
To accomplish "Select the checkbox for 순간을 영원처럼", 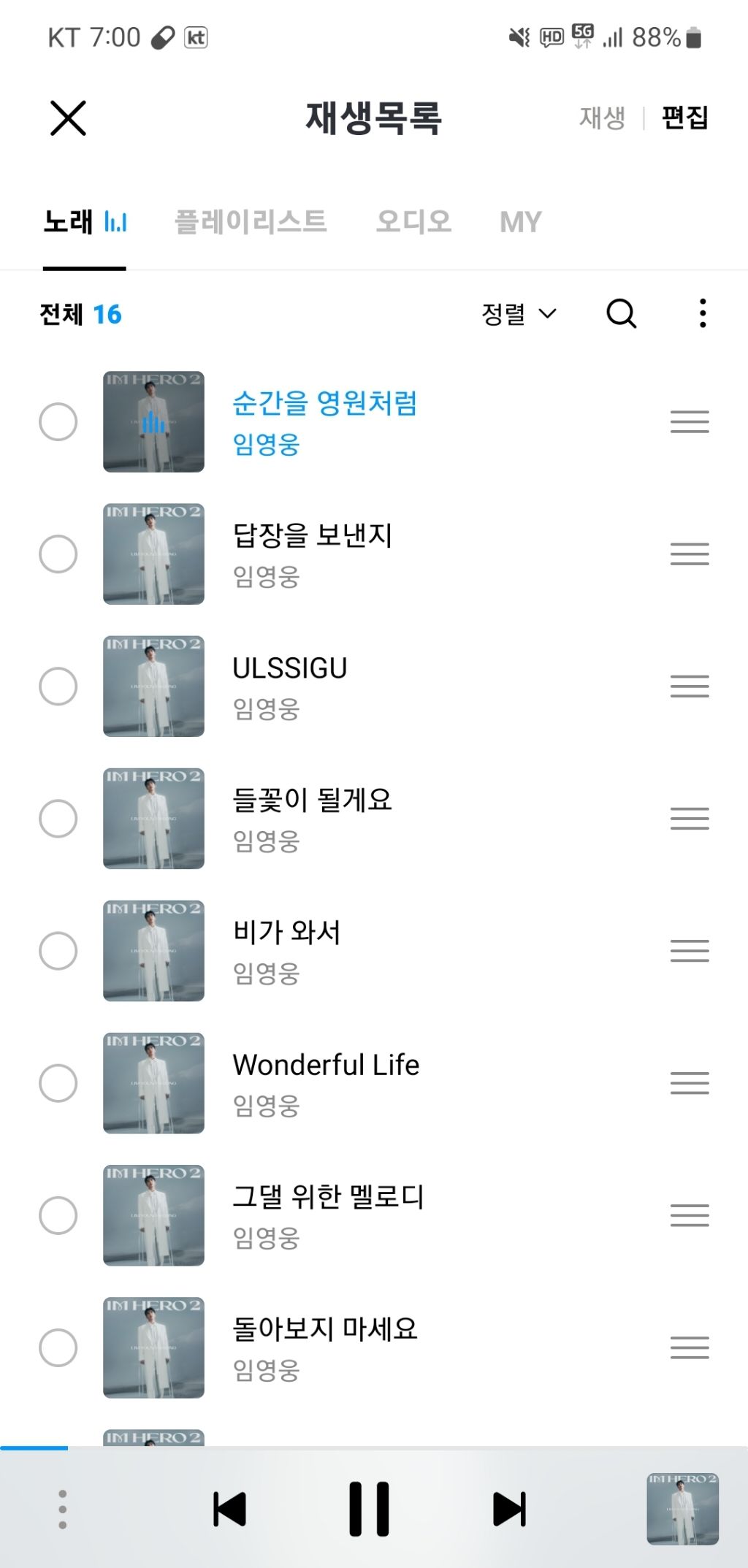I will pos(58,422).
